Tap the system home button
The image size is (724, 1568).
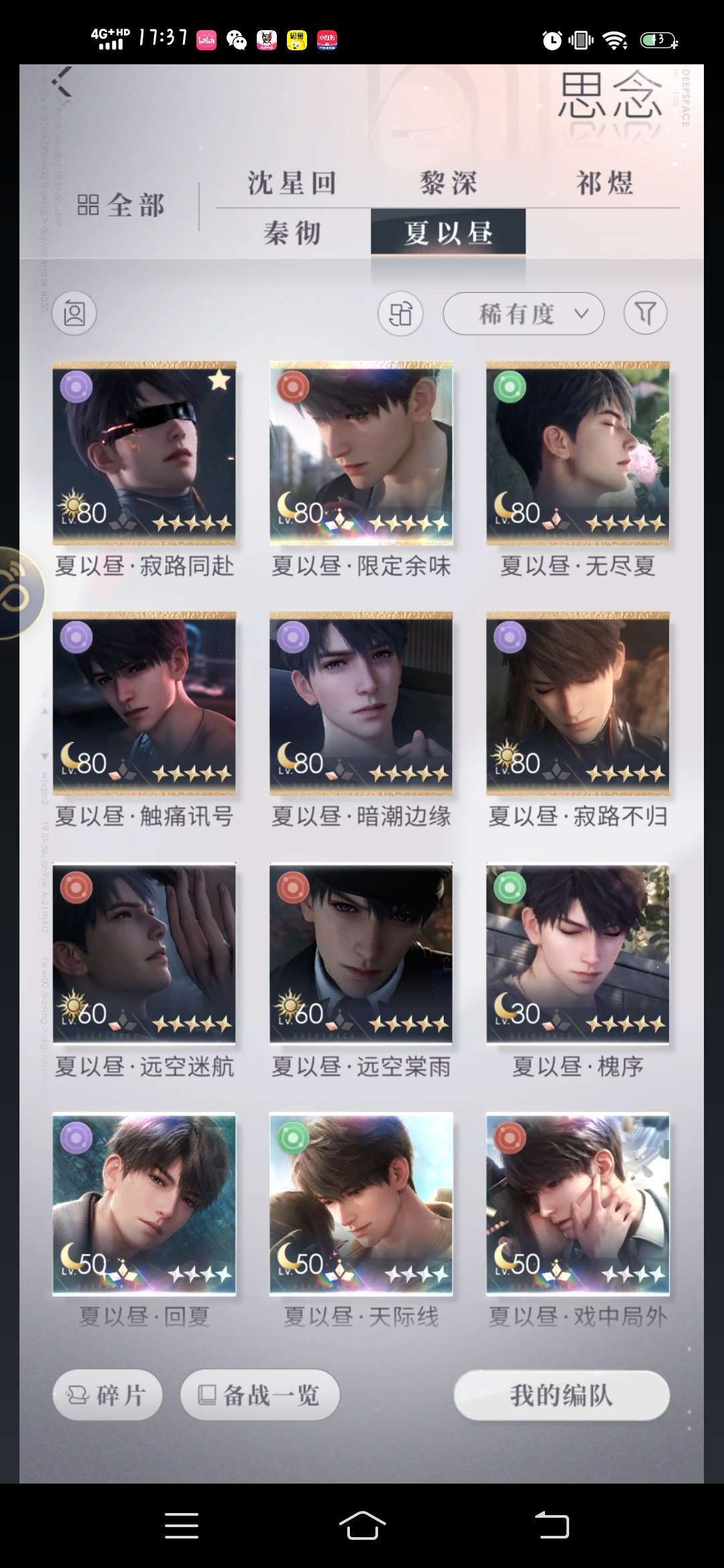click(x=362, y=1526)
